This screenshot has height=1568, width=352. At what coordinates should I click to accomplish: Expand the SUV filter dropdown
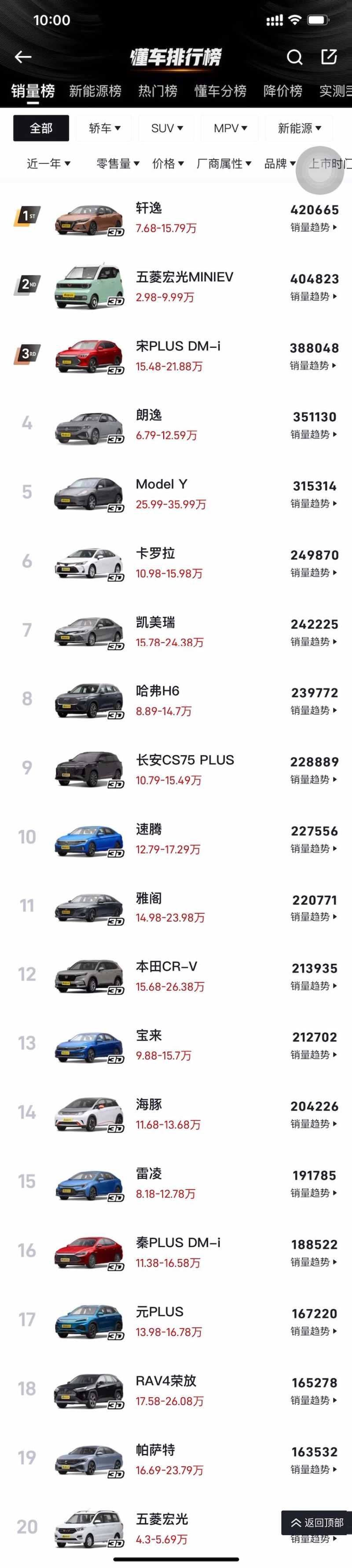click(167, 129)
